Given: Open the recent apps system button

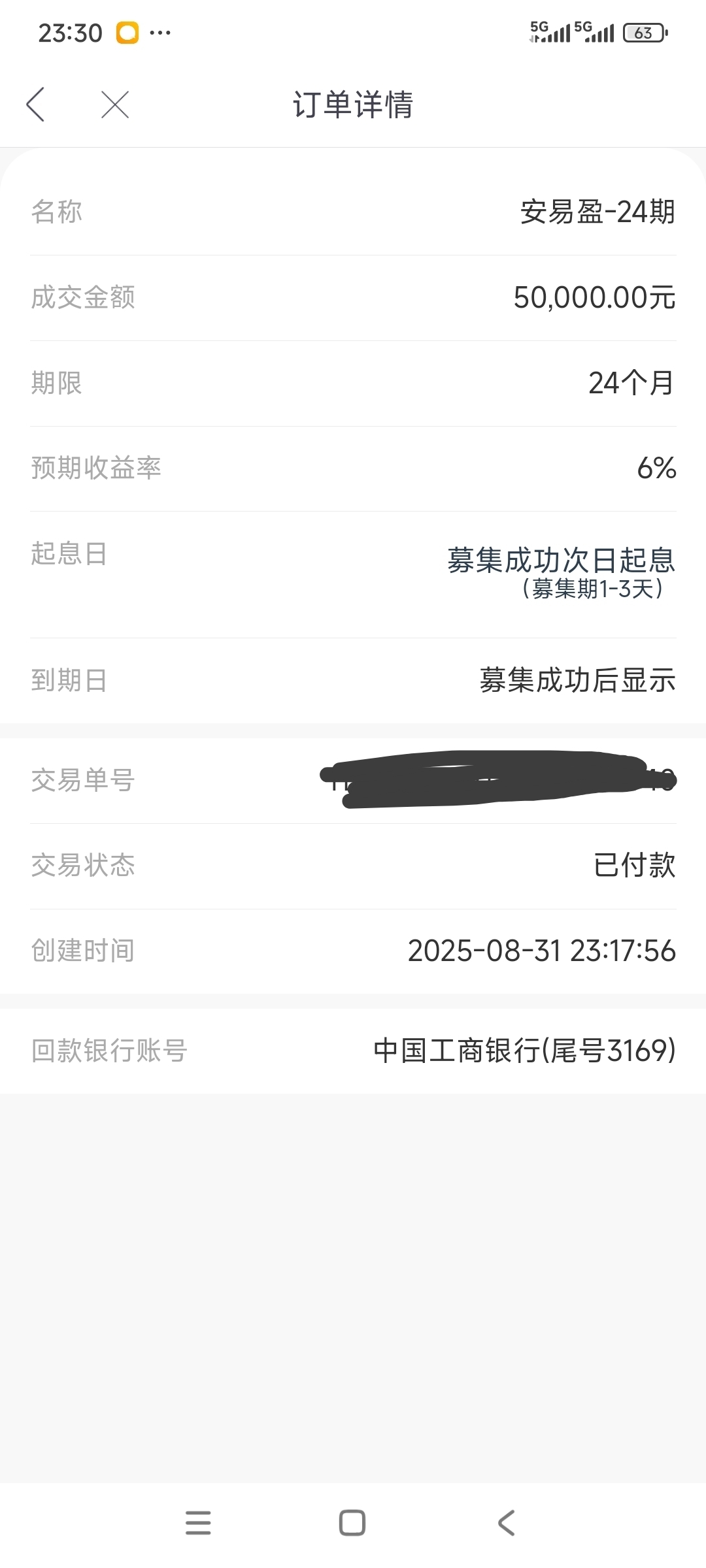Looking at the screenshot, I should 198,1522.
